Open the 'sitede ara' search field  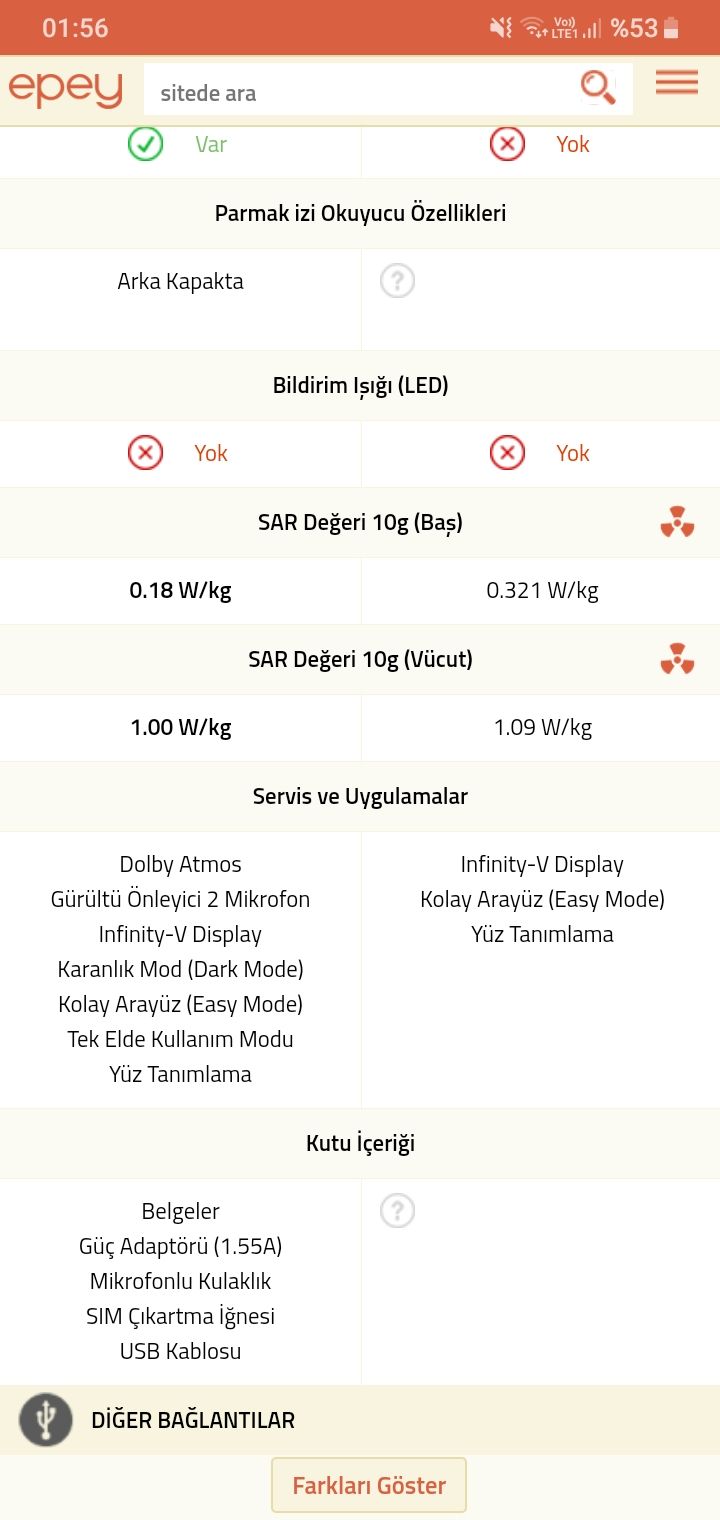click(x=360, y=93)
